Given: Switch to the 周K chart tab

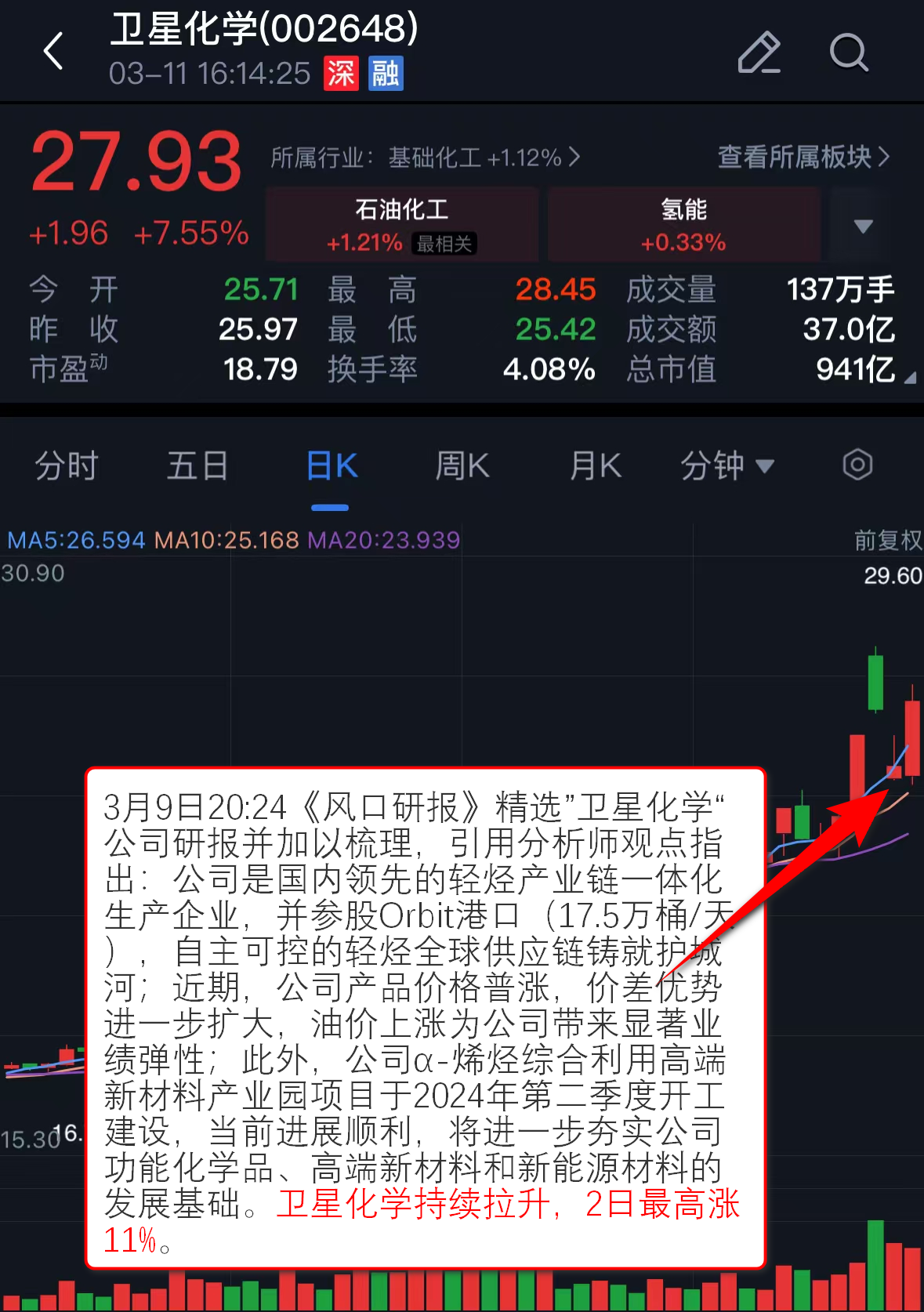Looking at the screenshot, I should click(x=462, y=466).
